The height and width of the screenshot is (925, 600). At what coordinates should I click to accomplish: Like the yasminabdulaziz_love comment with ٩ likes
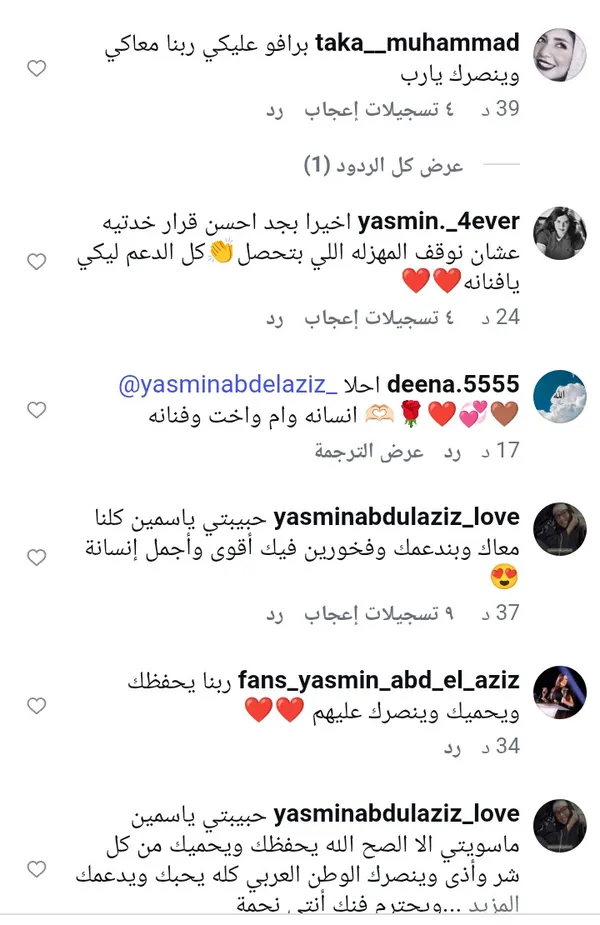click(x=36, y=556)
